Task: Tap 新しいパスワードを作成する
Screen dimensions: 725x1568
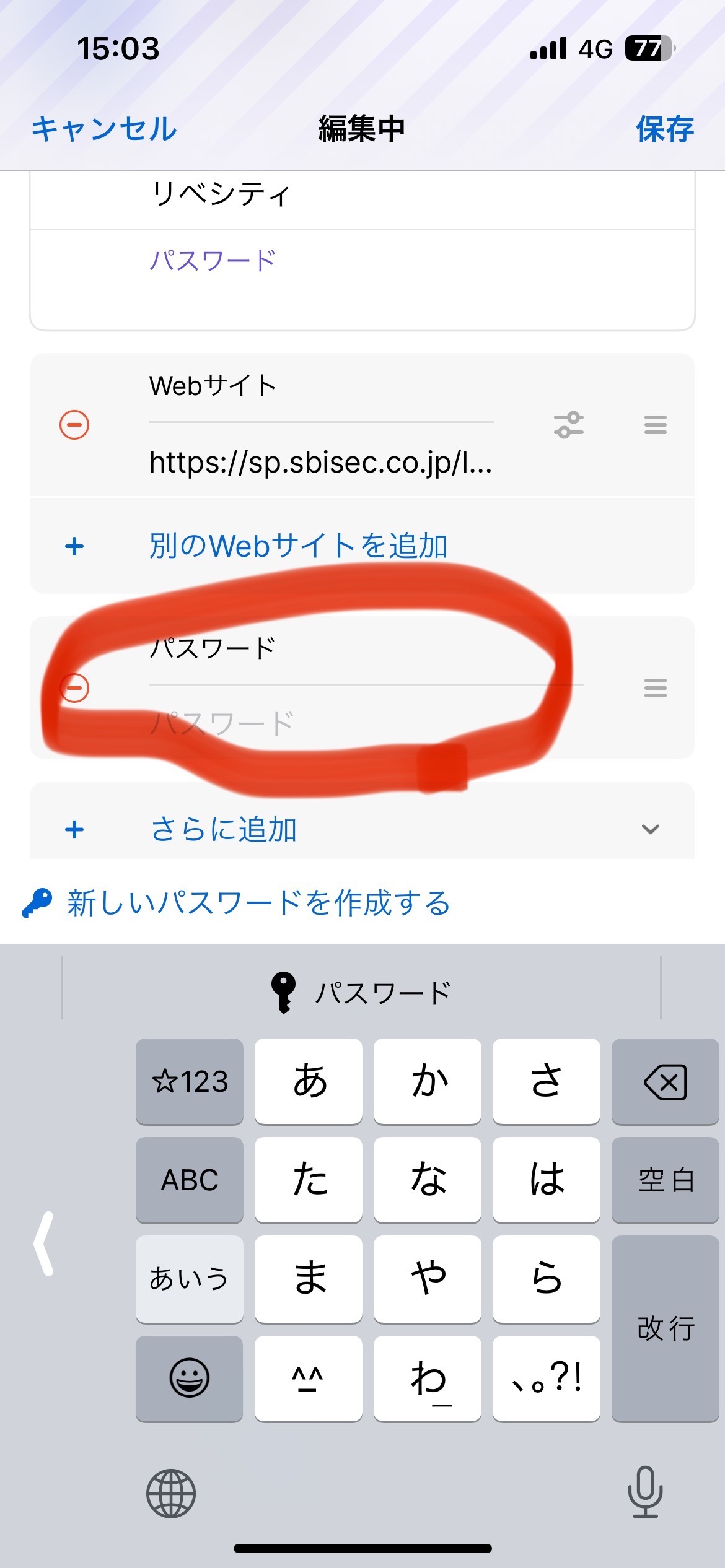Action: (258, 903)
